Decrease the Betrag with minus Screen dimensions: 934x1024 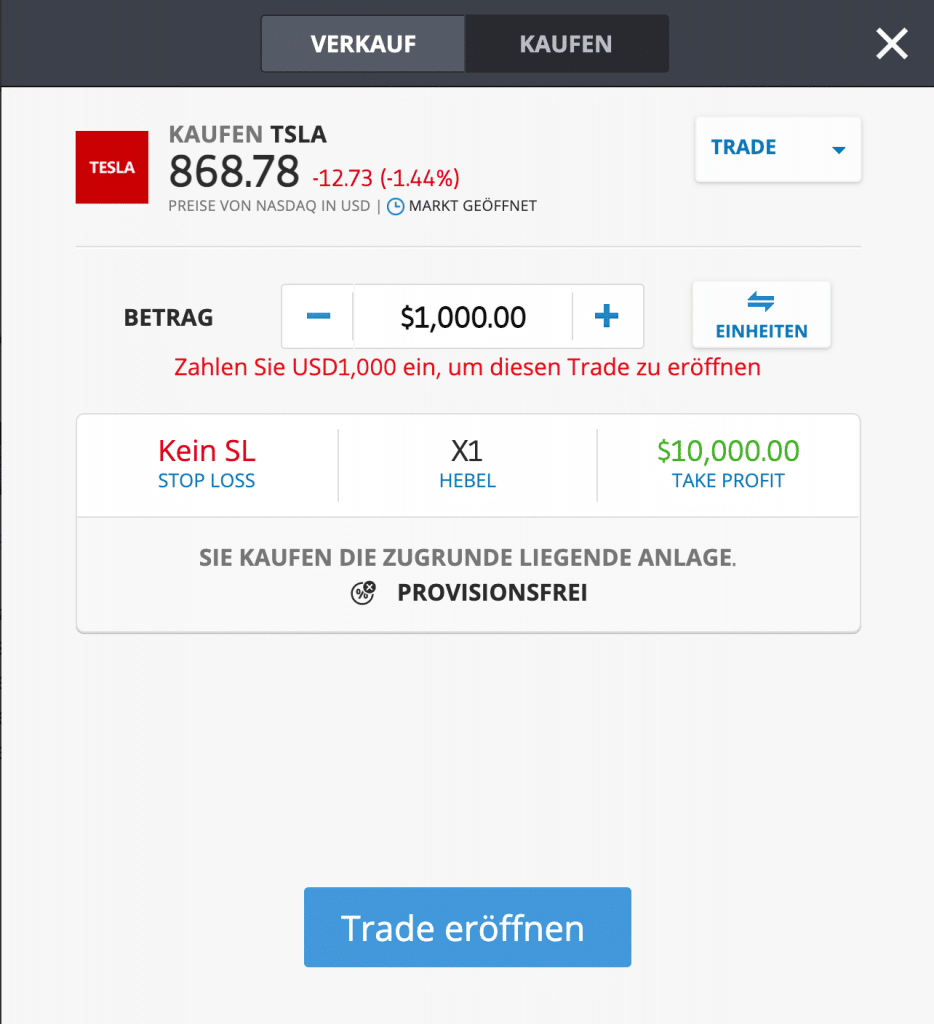[x=318, y=317]
